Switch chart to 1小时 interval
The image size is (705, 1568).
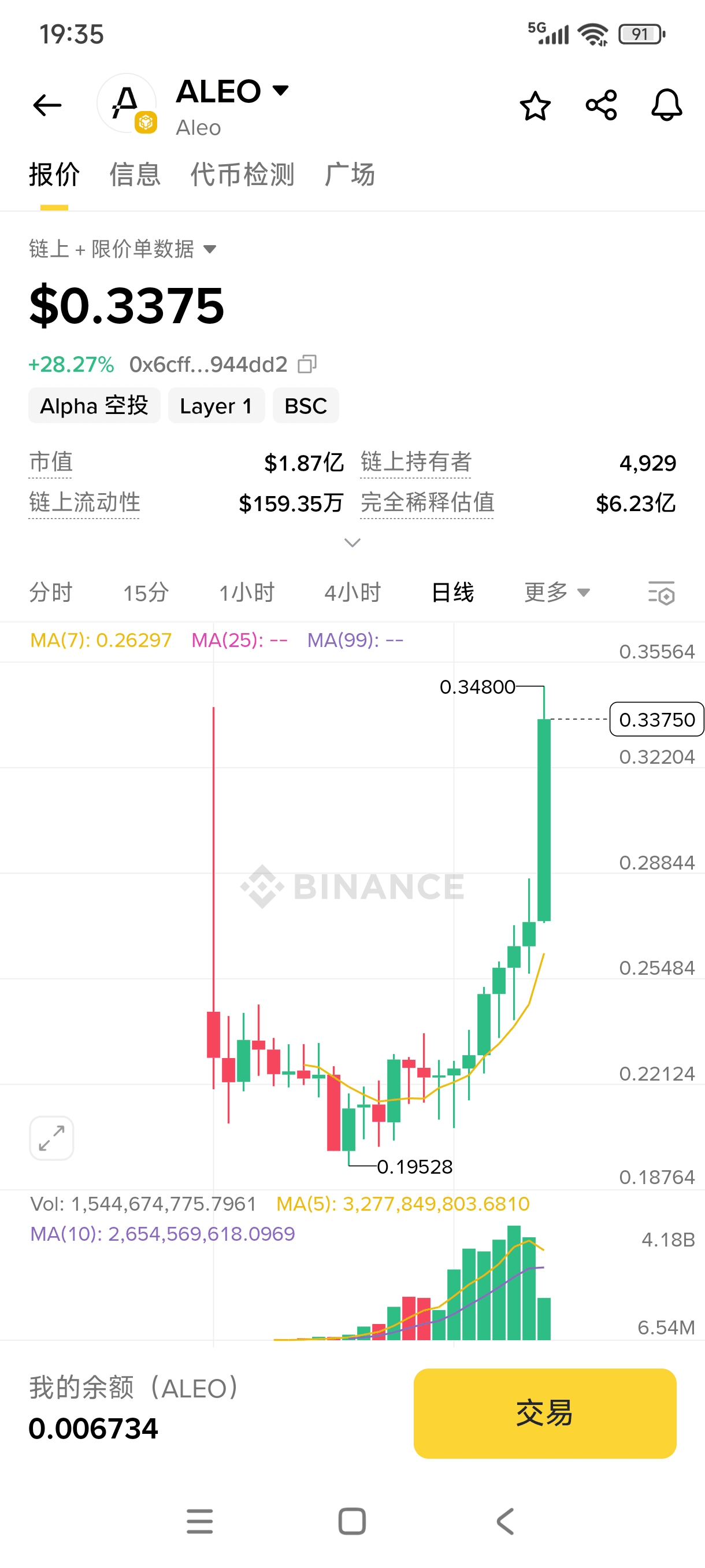pyautogui.click(x=247, y=592)
